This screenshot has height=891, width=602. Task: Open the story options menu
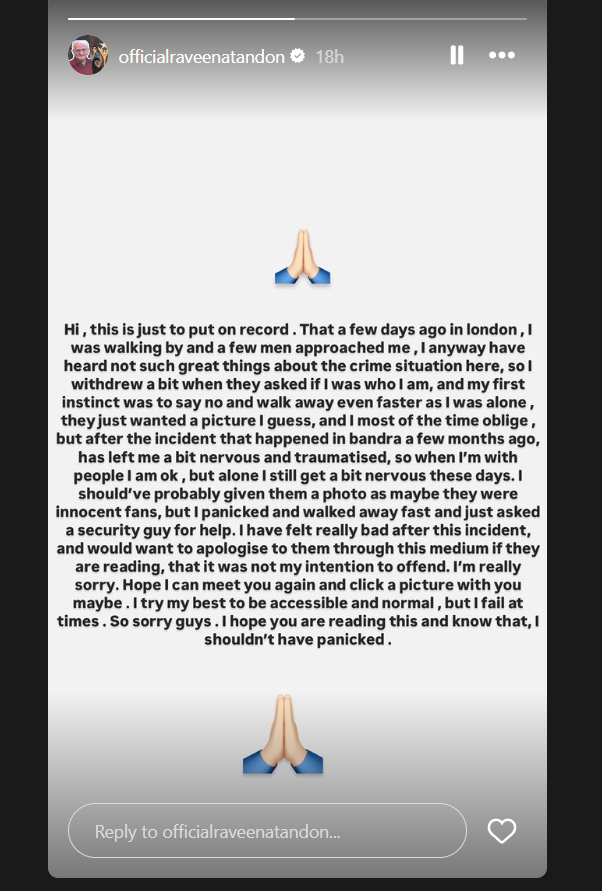(502, 56)
